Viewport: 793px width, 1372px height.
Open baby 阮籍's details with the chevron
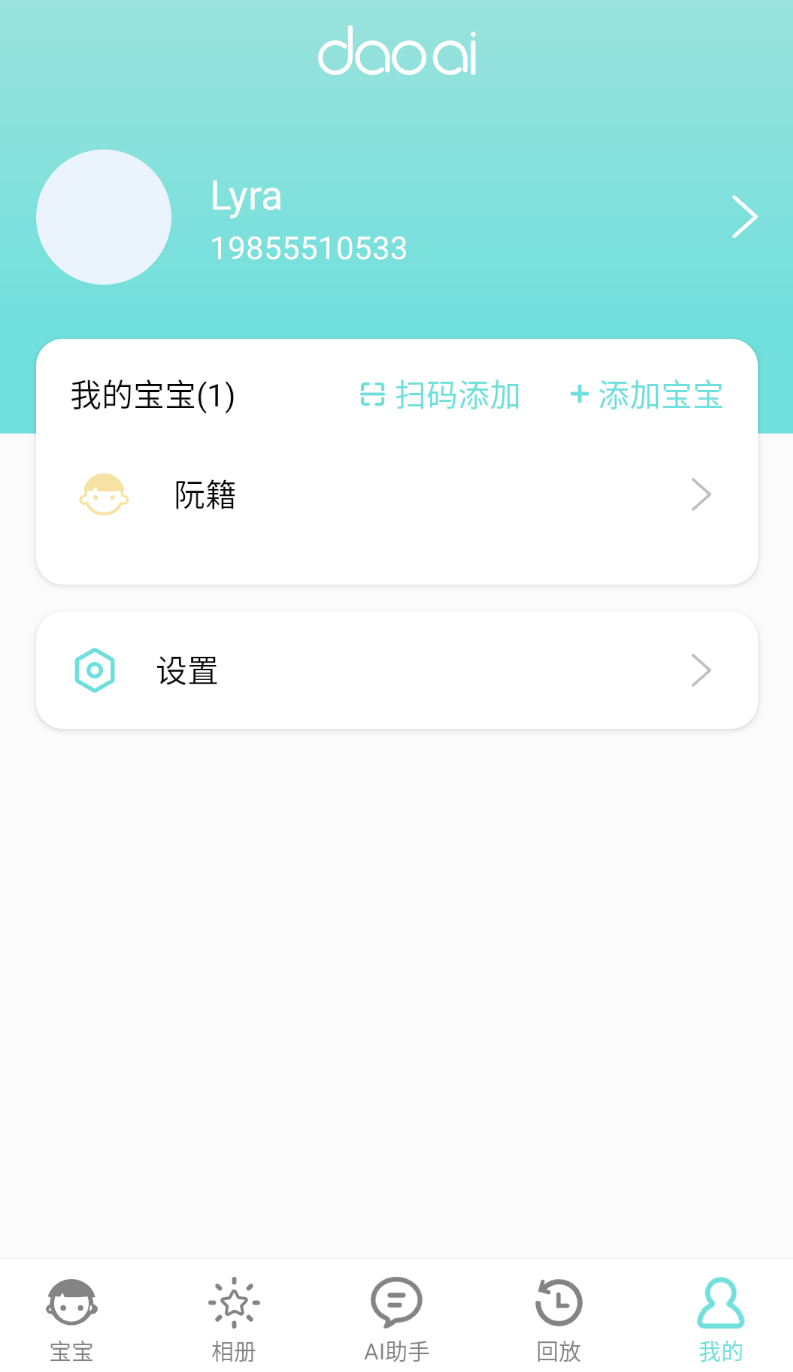point(701,494)
